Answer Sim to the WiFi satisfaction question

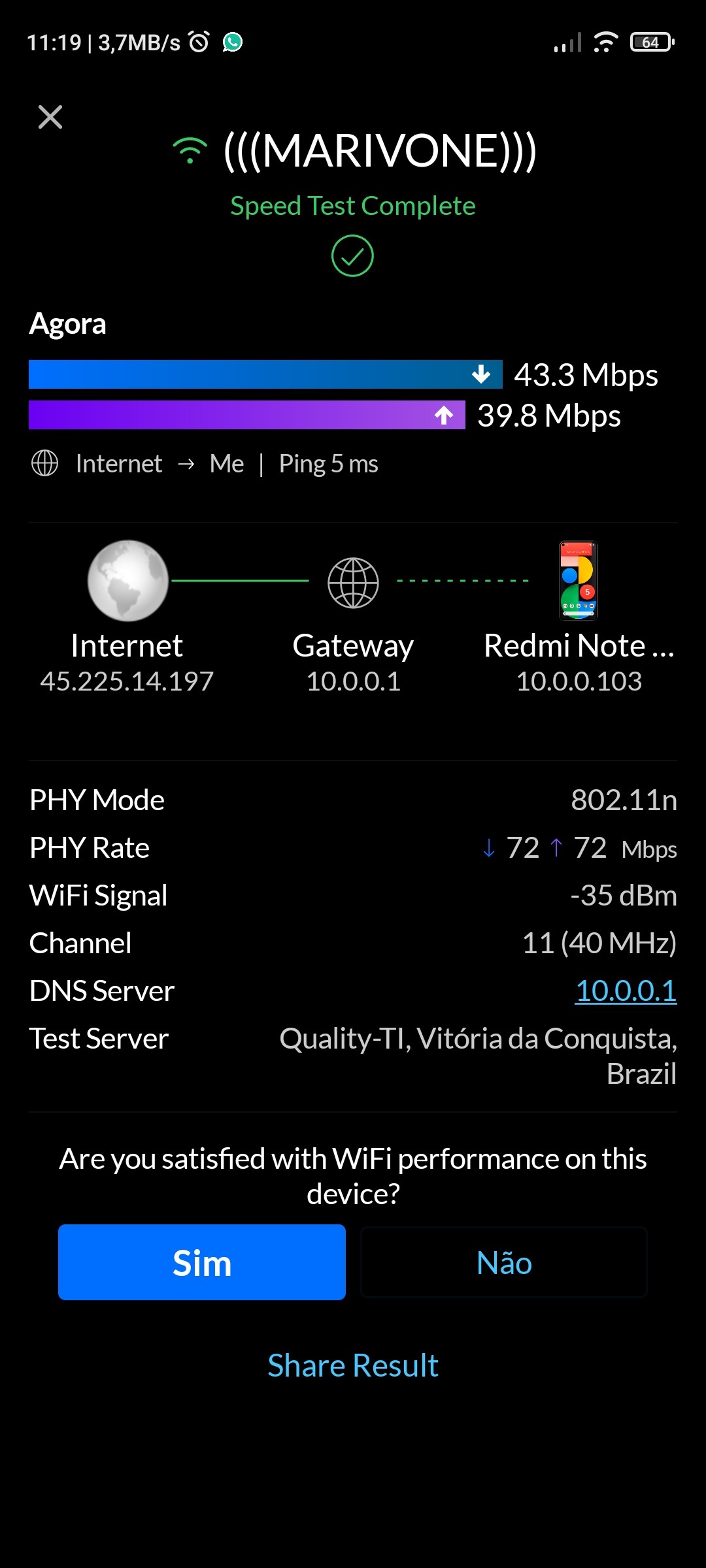tap(201, 1262)
